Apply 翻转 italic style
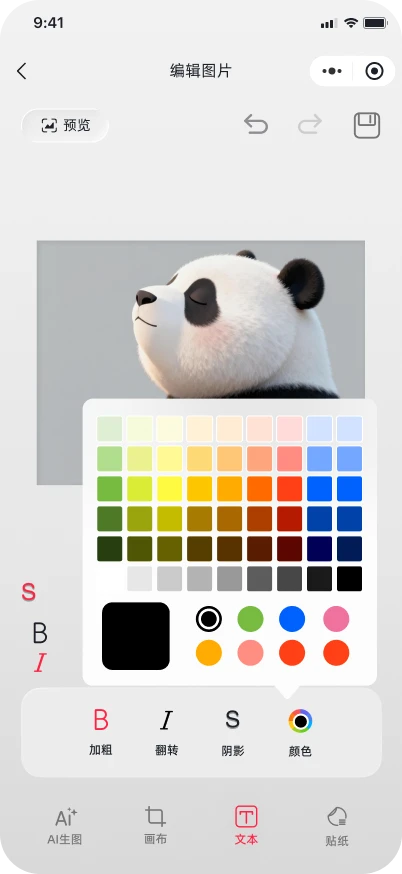 [x=166, y=731]
